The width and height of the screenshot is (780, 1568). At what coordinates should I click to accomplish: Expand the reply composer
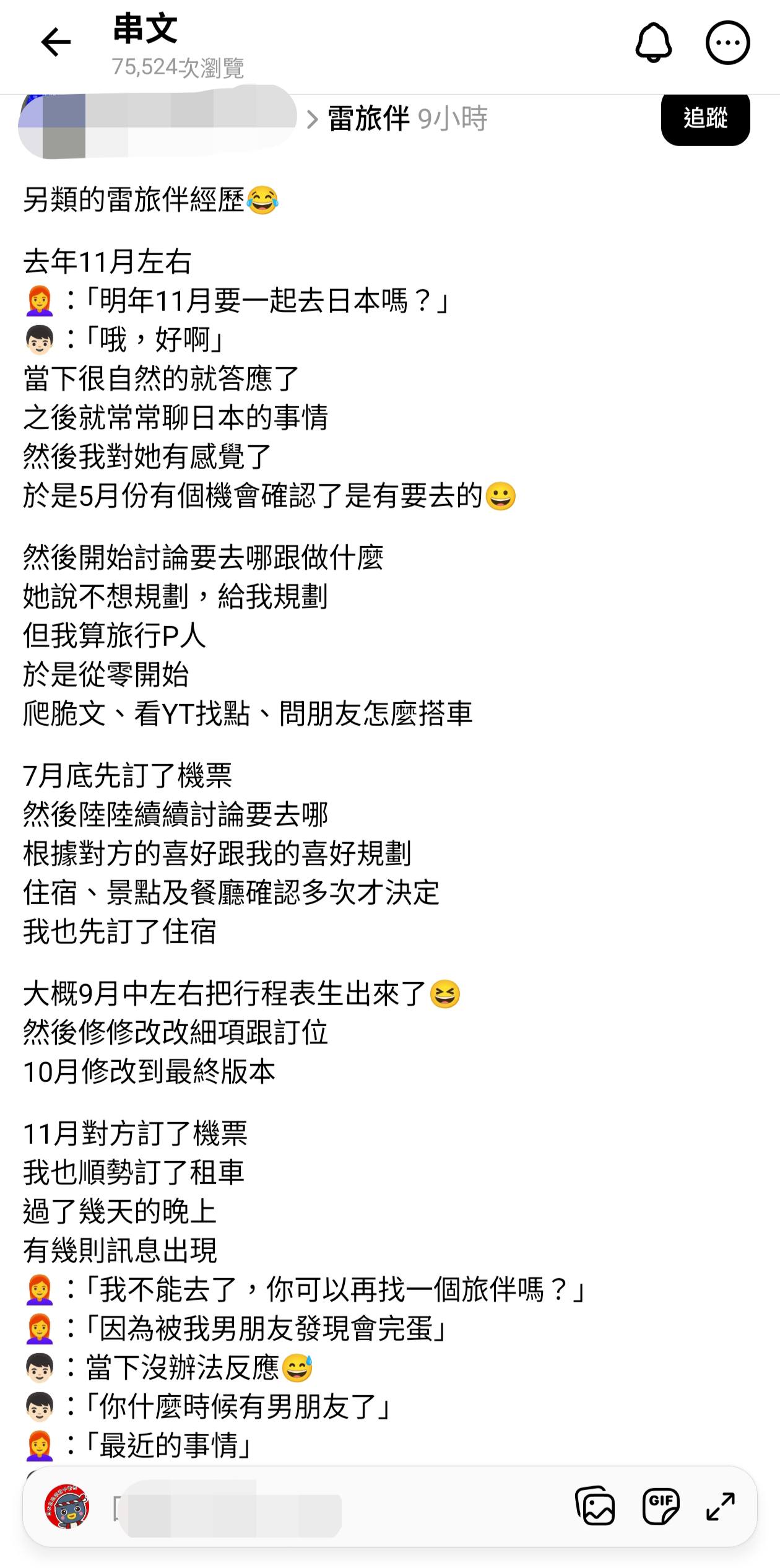coord(721,1506)
